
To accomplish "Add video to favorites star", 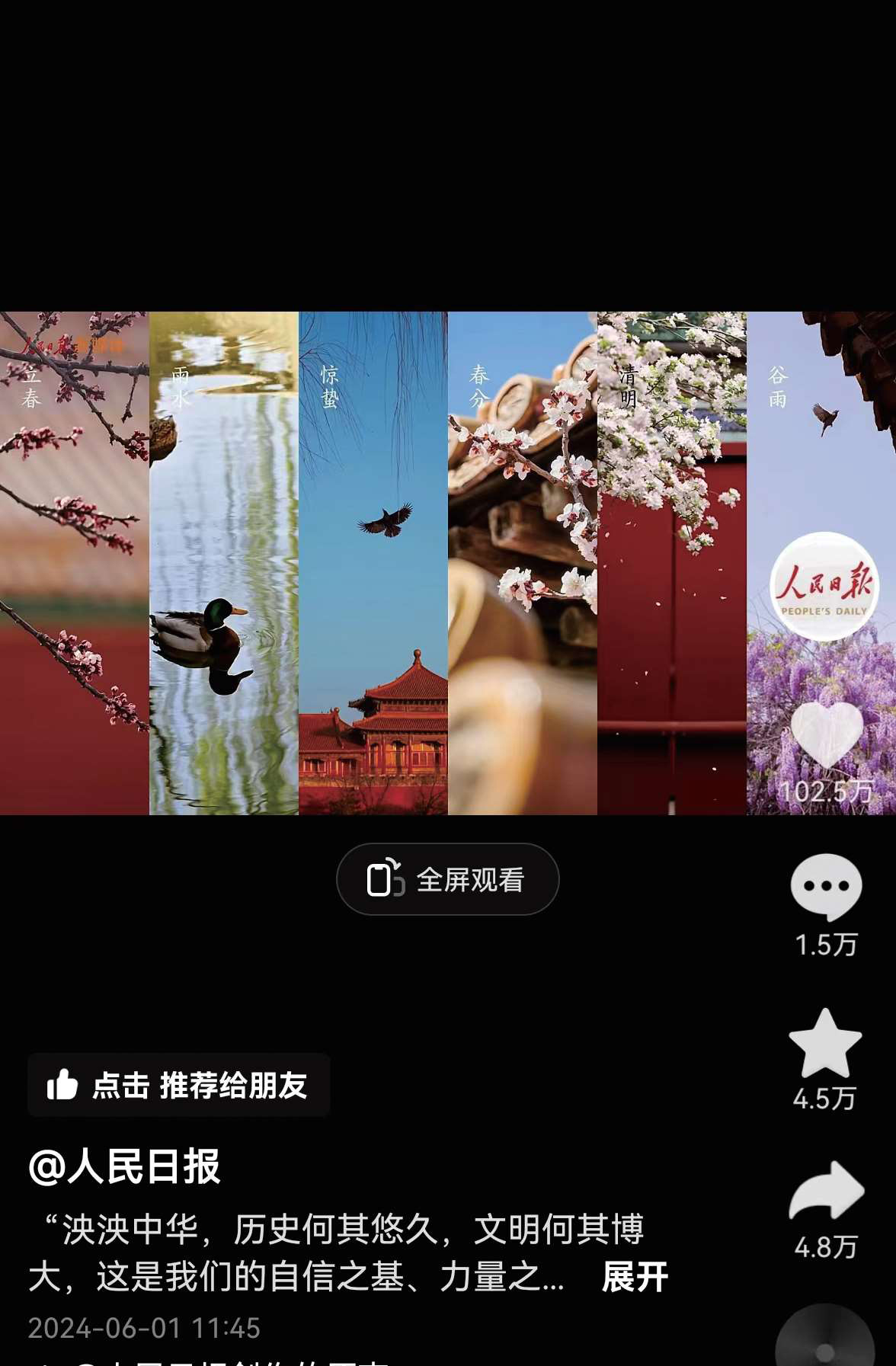I will point(825,1044).
